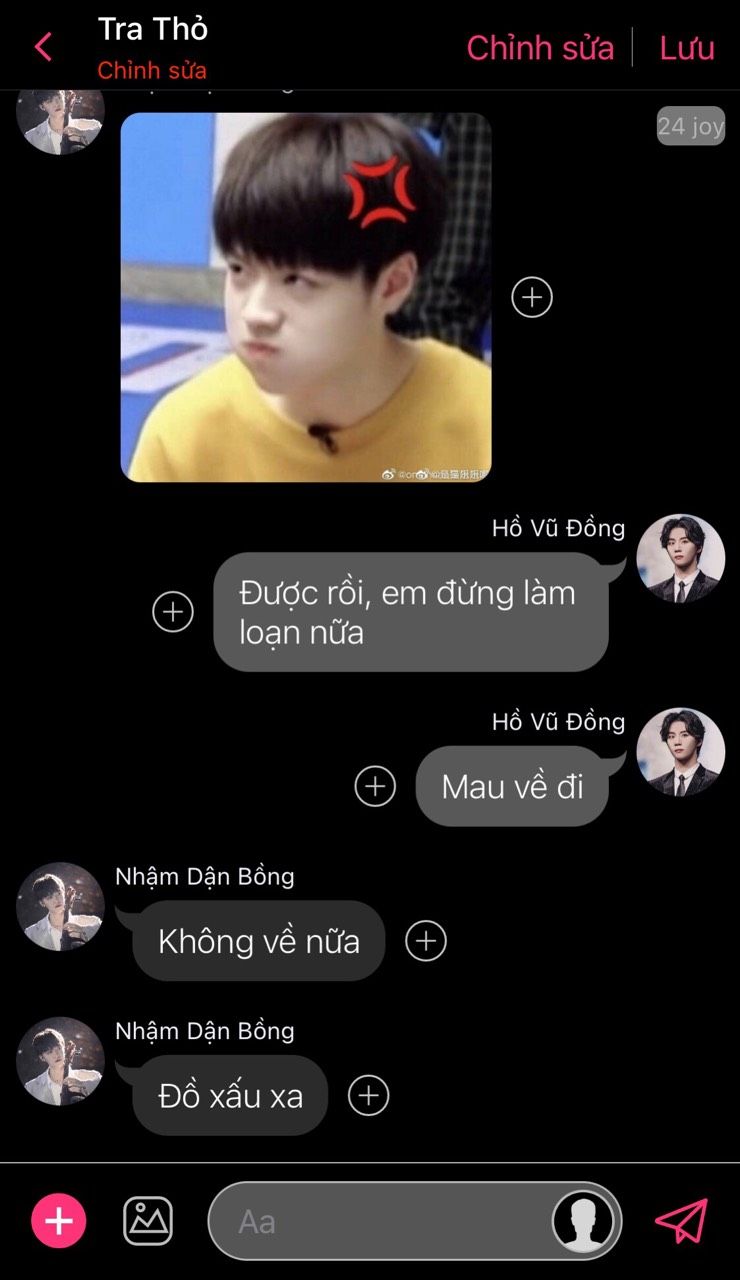The height and width of the screenshot is (1280, 740).
Task: Go back using the pink arrow
Action: point(43,47)
